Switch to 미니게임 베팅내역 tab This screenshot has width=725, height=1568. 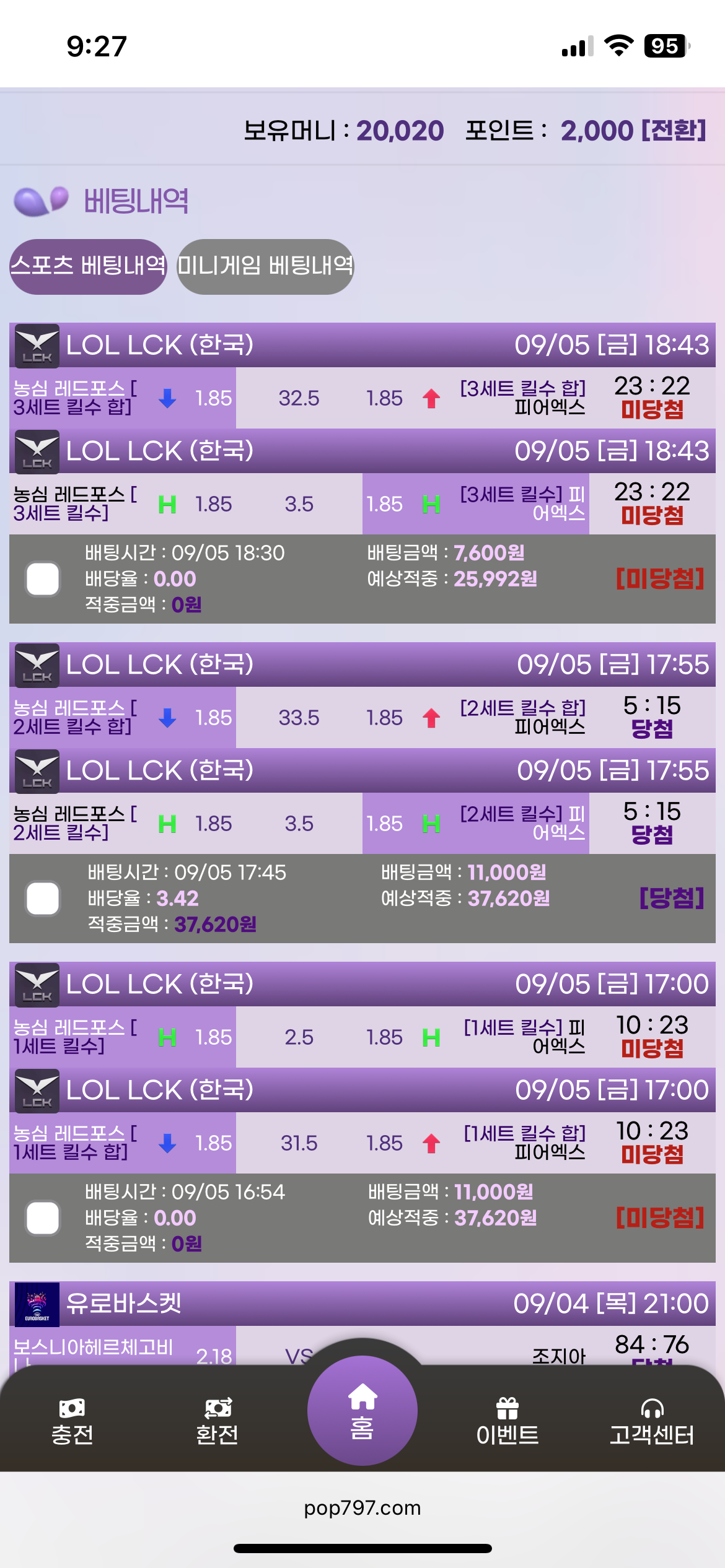(265, 266)
